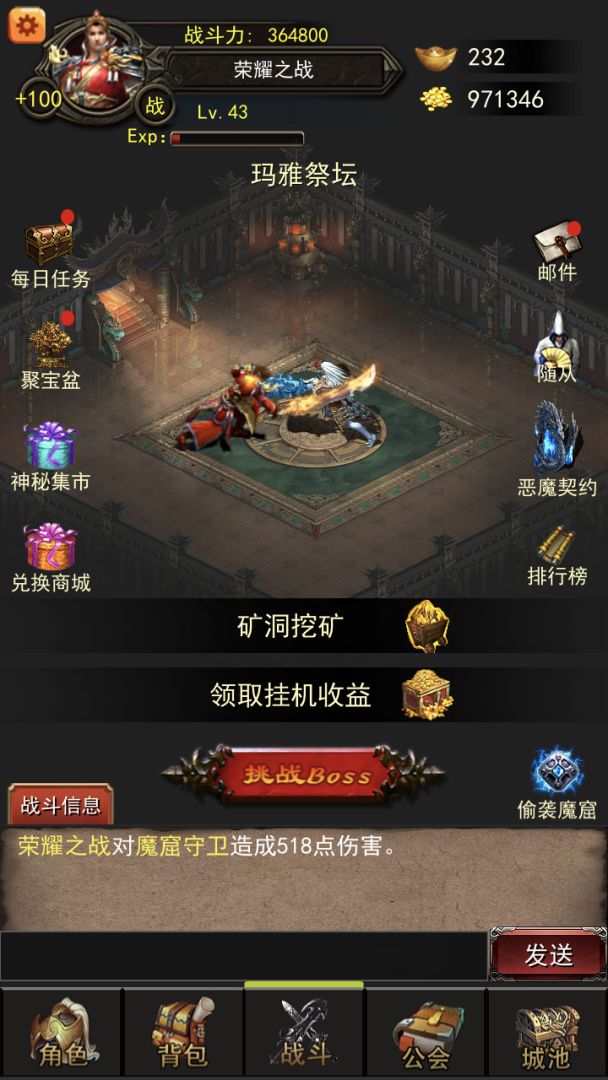Screen dimensions: 608x1080
Task: Open the settings gear icon
Action: [27, 26]
